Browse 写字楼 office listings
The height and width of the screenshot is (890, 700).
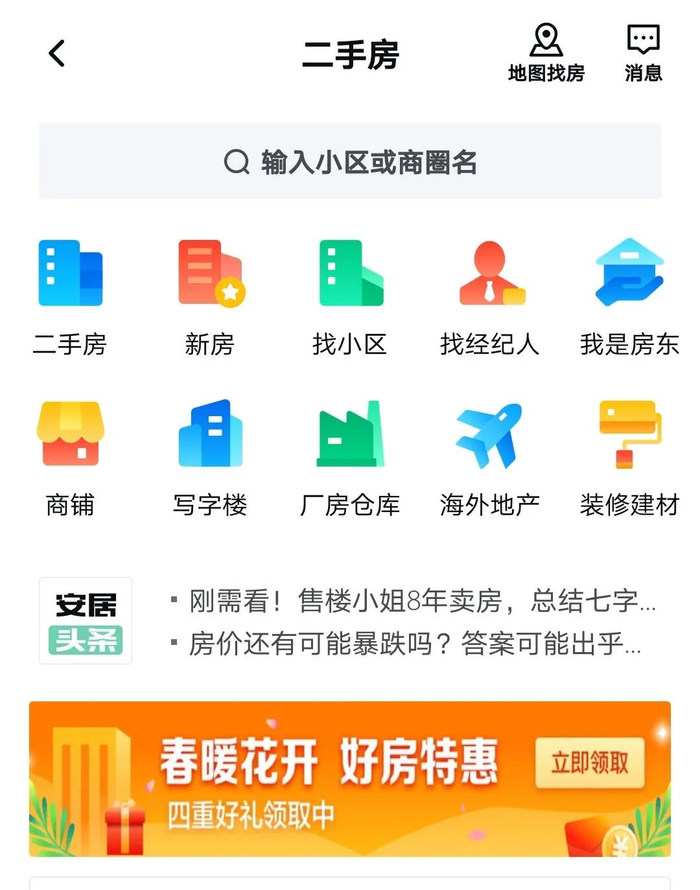(x=210, y=457)
